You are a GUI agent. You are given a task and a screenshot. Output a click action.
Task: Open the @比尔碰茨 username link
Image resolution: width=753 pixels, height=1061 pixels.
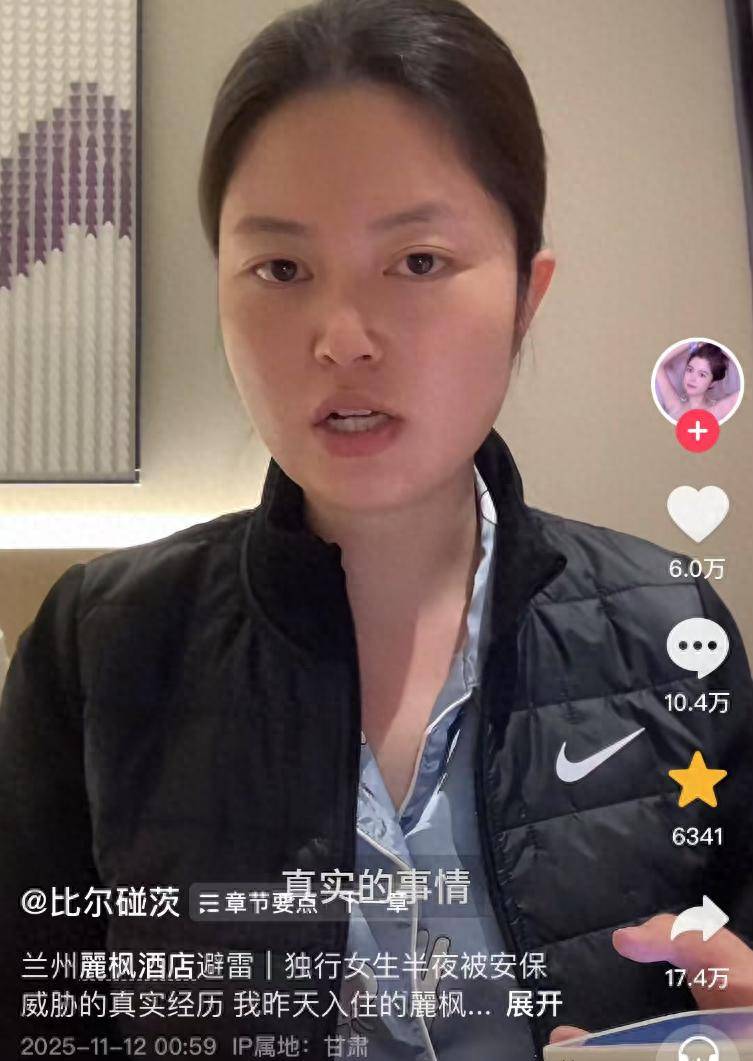[101, 901]
